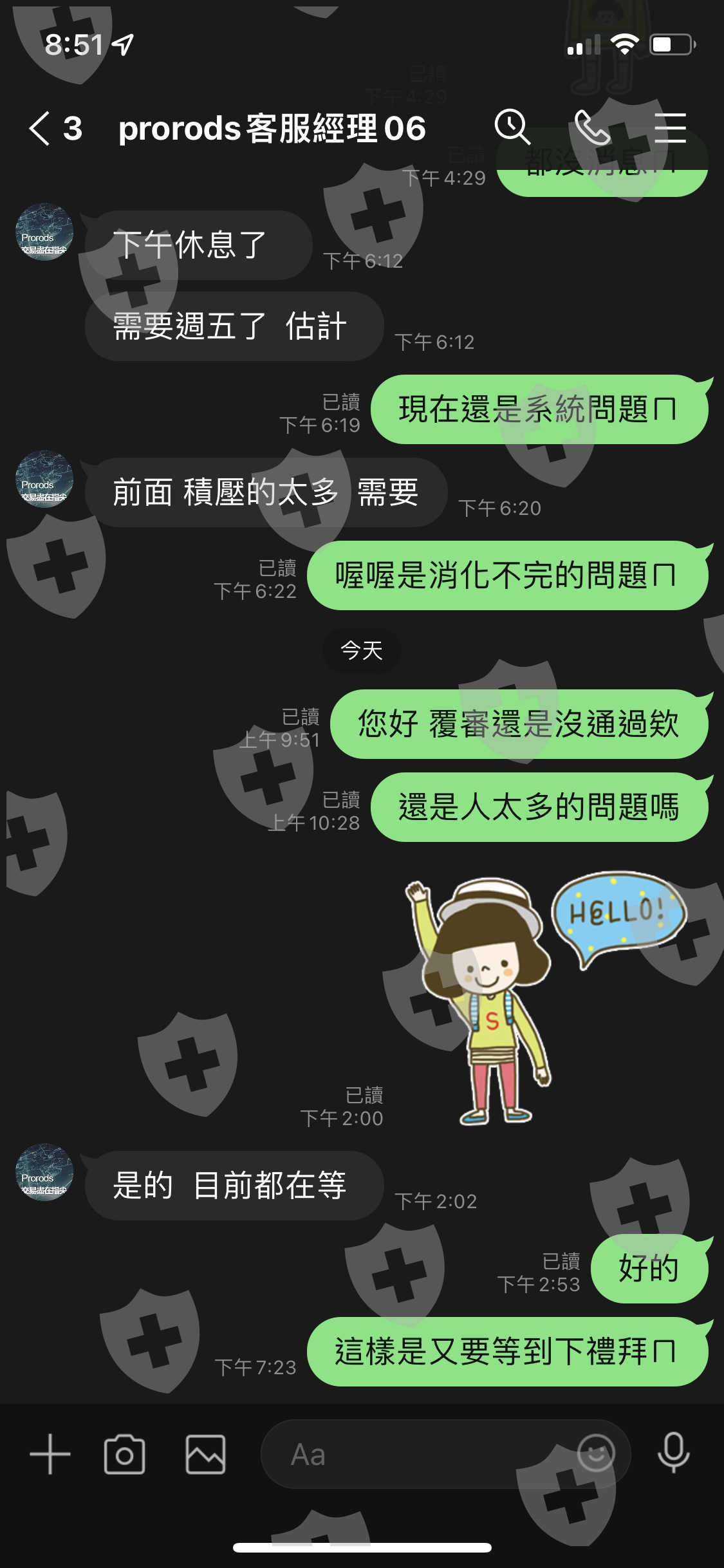Open the plus attachment options
This screenshot has height=1568, width=724.
coord(50,1454)
